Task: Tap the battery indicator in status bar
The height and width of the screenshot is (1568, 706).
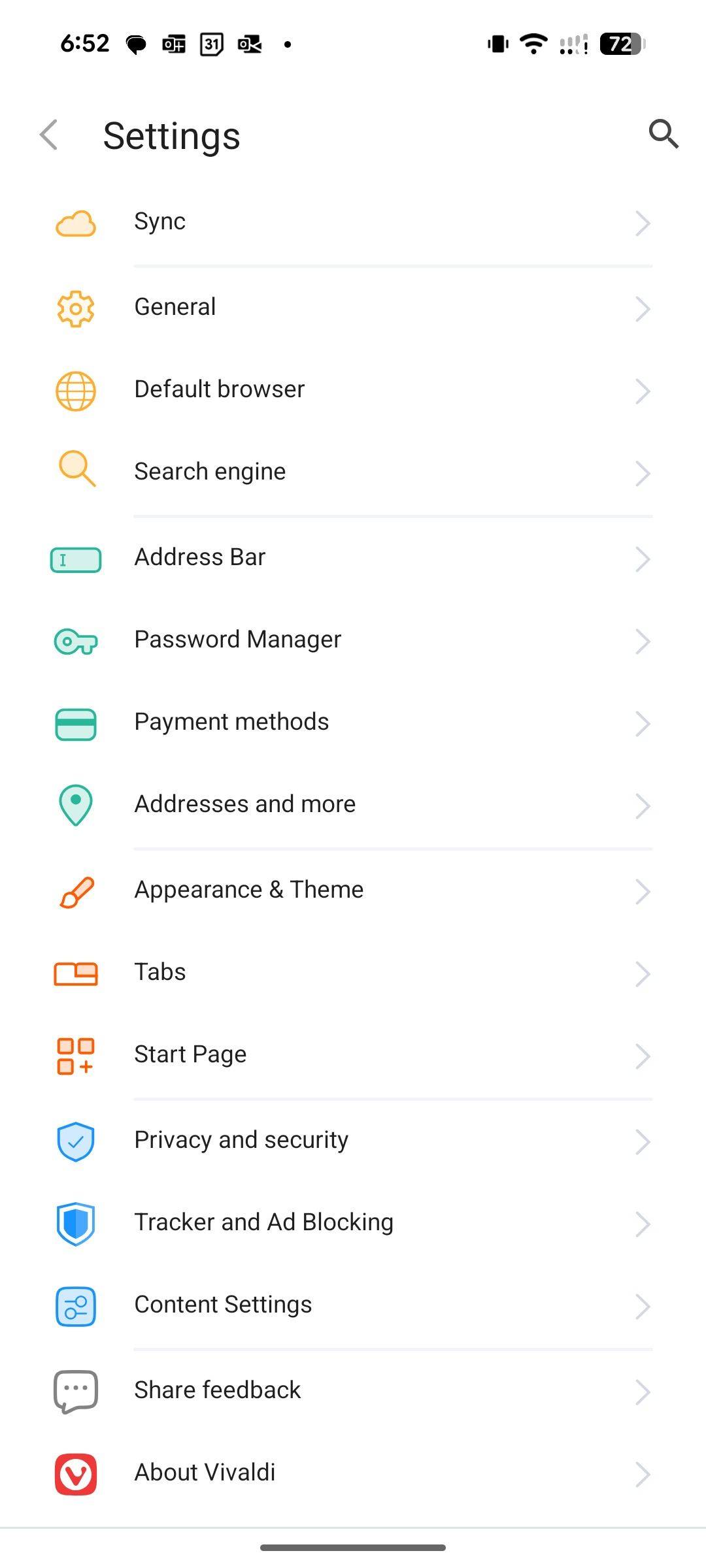Action: pos(620,44)
